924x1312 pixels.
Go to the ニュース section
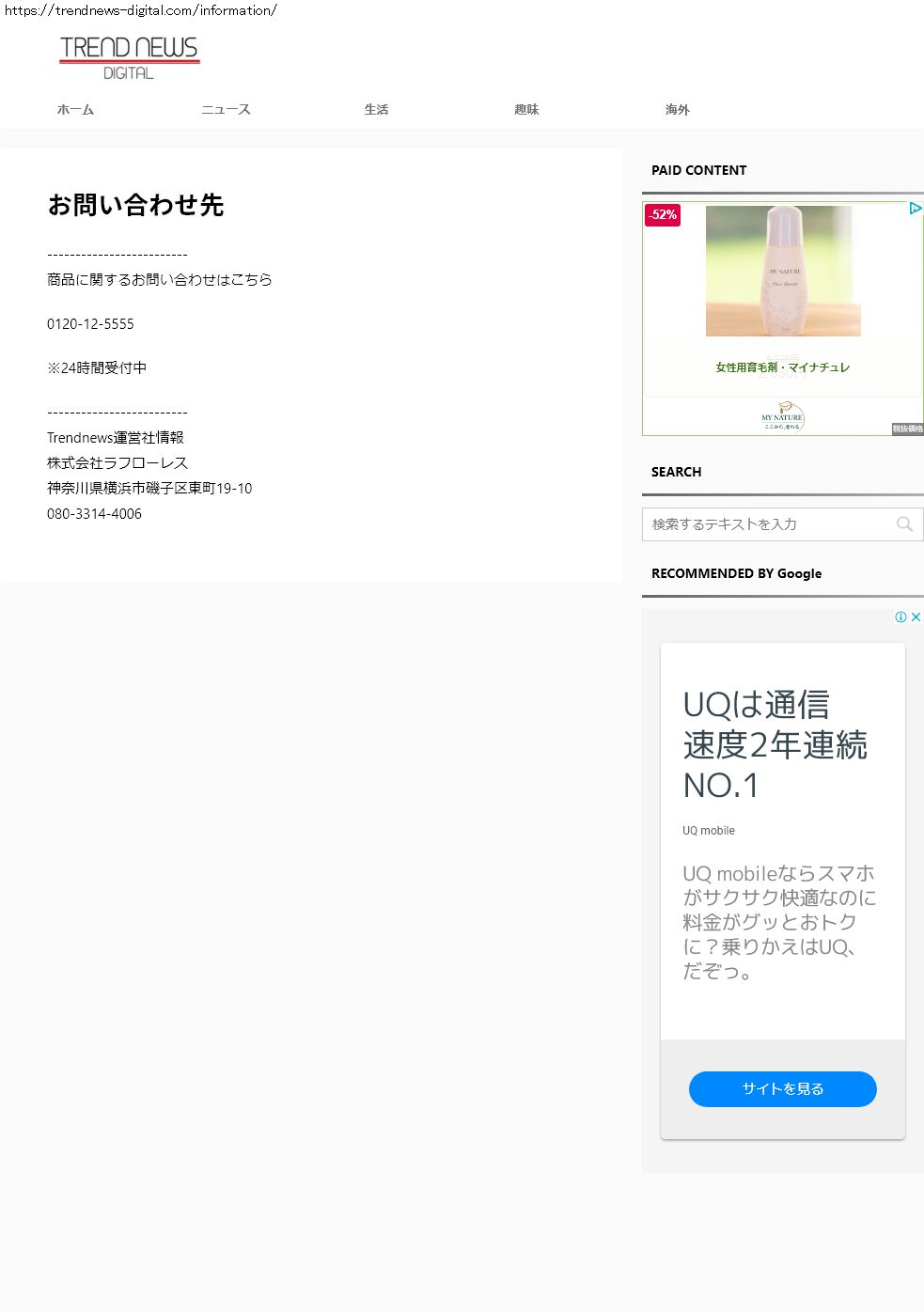[226, 110]
